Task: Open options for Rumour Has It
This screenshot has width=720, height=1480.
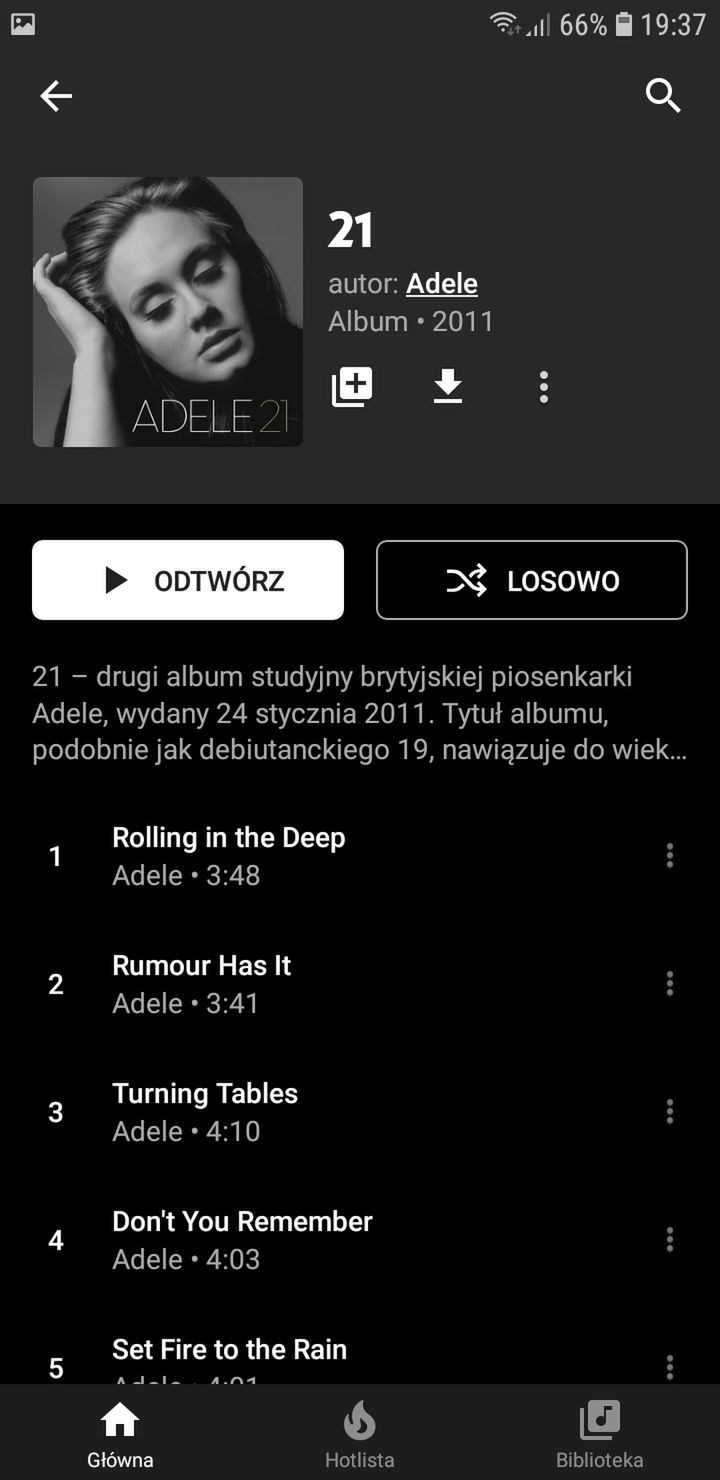Action: [669, 984]
